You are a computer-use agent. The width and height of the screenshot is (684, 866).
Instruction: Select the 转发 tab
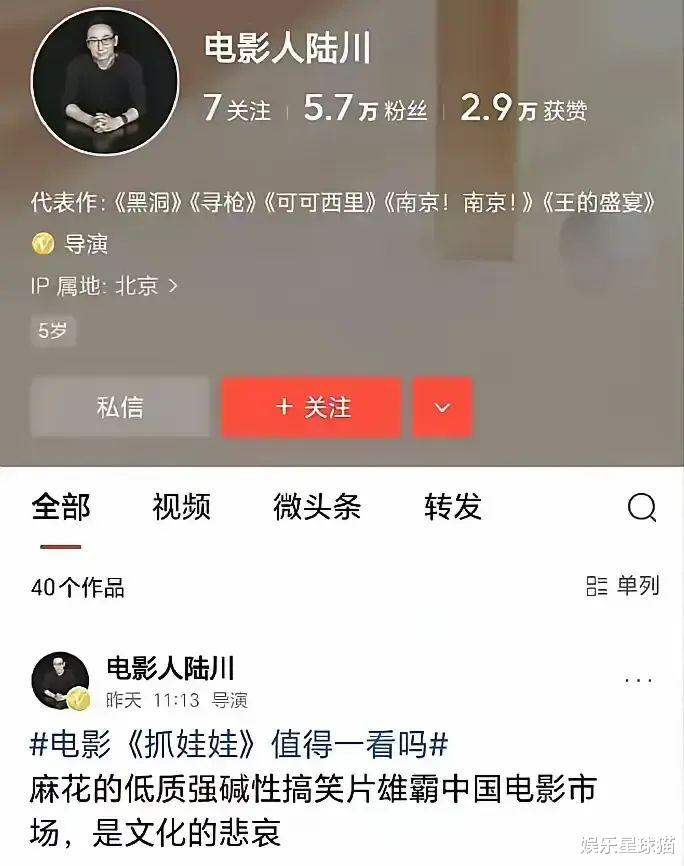(x=452, y=507)
